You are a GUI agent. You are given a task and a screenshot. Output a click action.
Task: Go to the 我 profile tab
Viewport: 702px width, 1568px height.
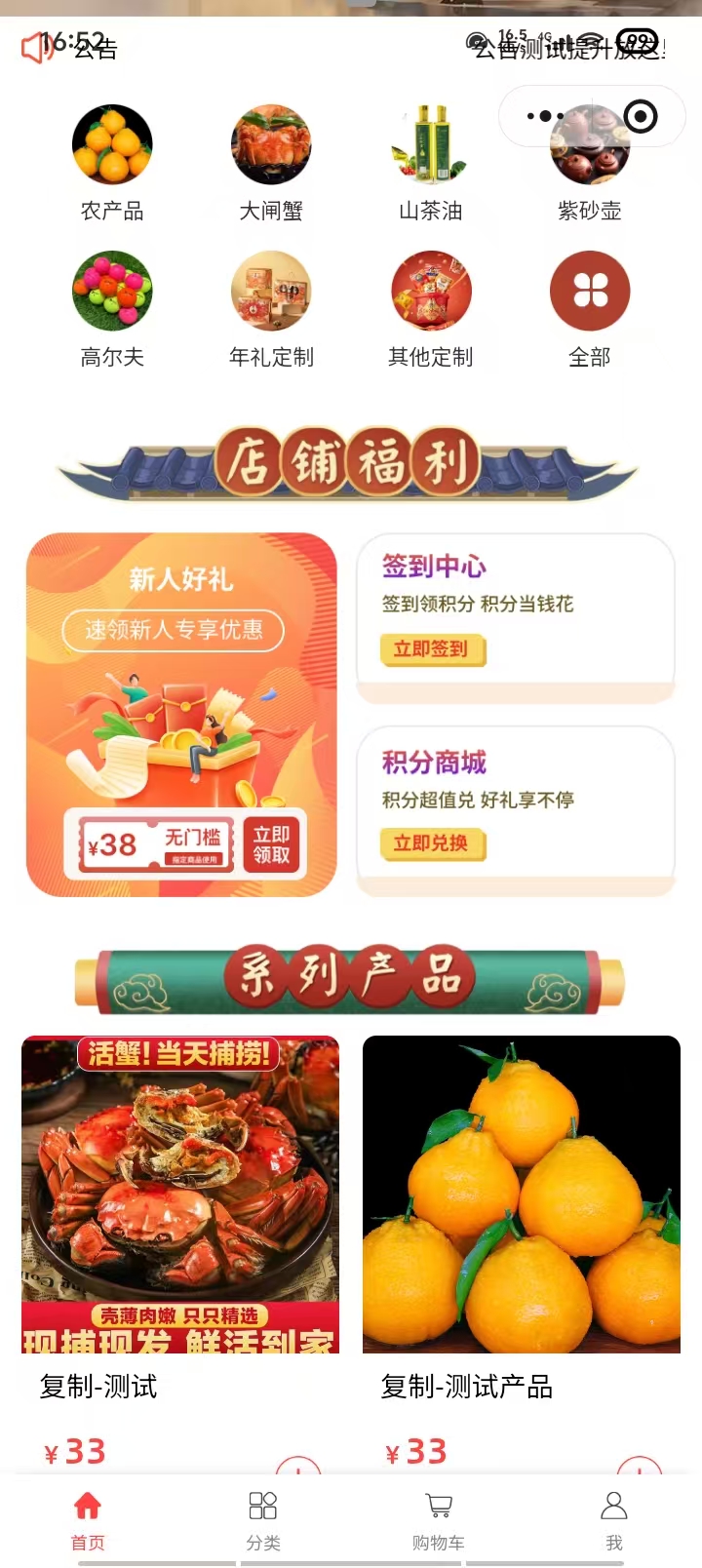[x=613, y=1519]
